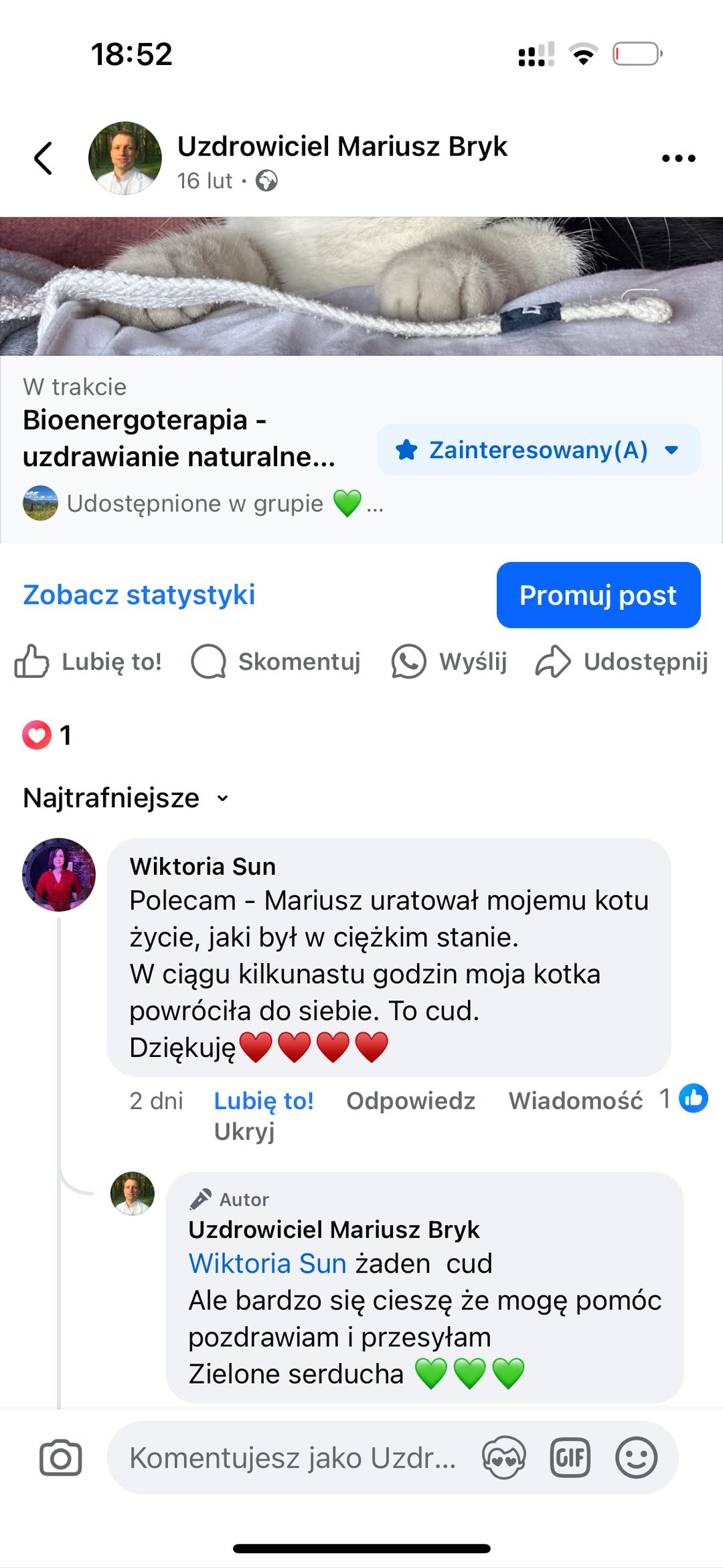Change the Najtrafniejsze comment sorting
The width and height of the screenshot is (723, 1568).
click(x=126, y=798)
